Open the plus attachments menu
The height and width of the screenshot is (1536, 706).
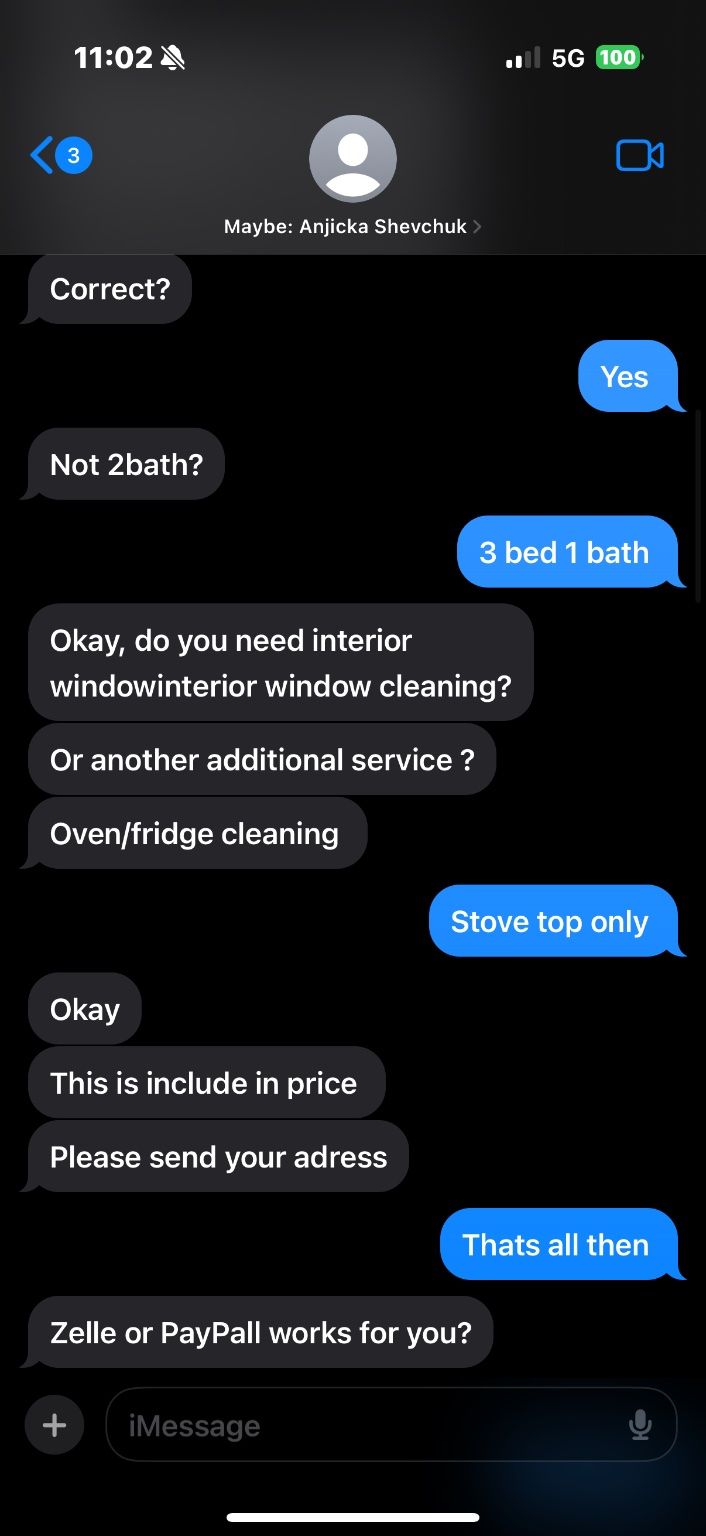(55, 1424)
